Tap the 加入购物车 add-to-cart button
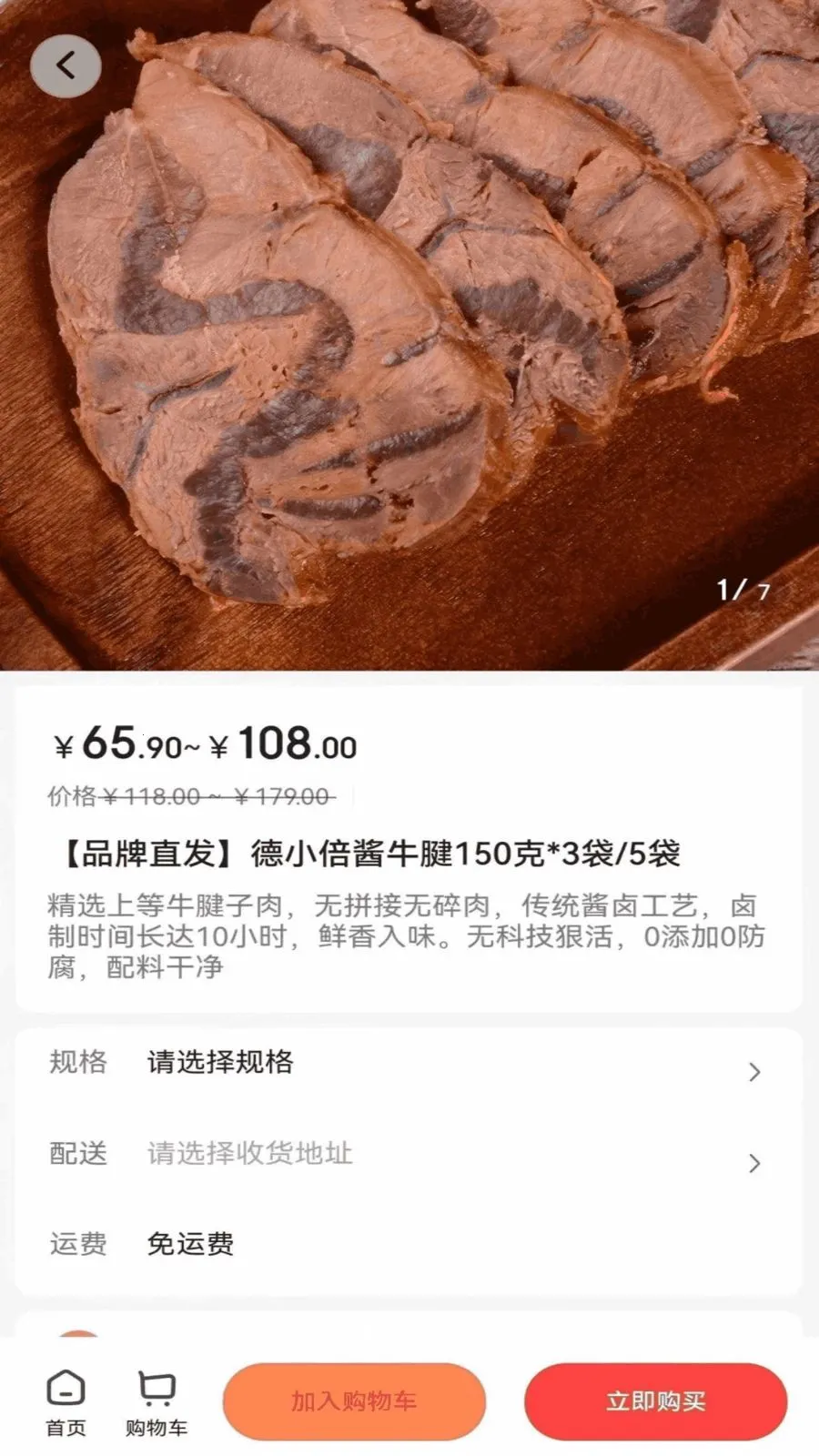Image resolution: width=819 pixels, height=1456 pixels. point(353,1401)
